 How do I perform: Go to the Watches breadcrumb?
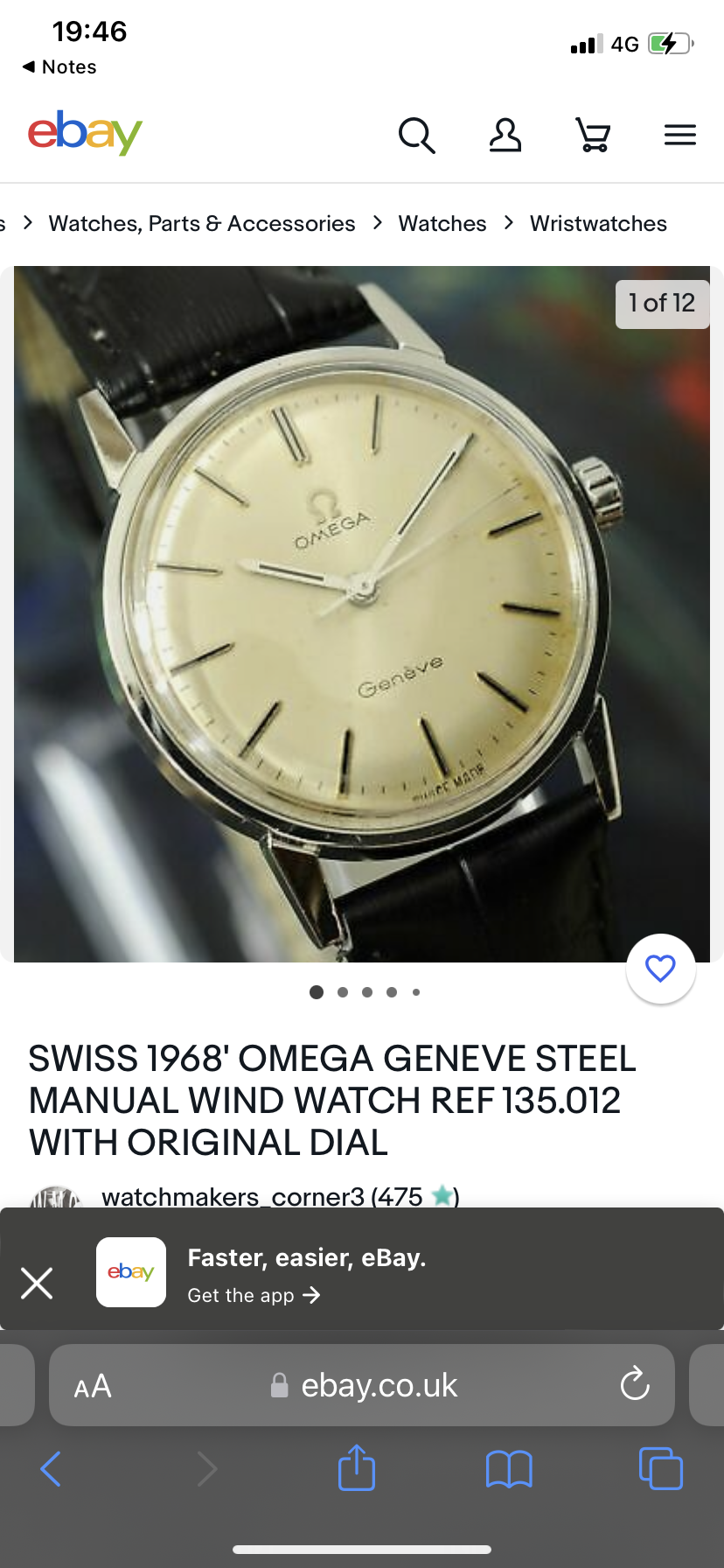coord(442,224)
